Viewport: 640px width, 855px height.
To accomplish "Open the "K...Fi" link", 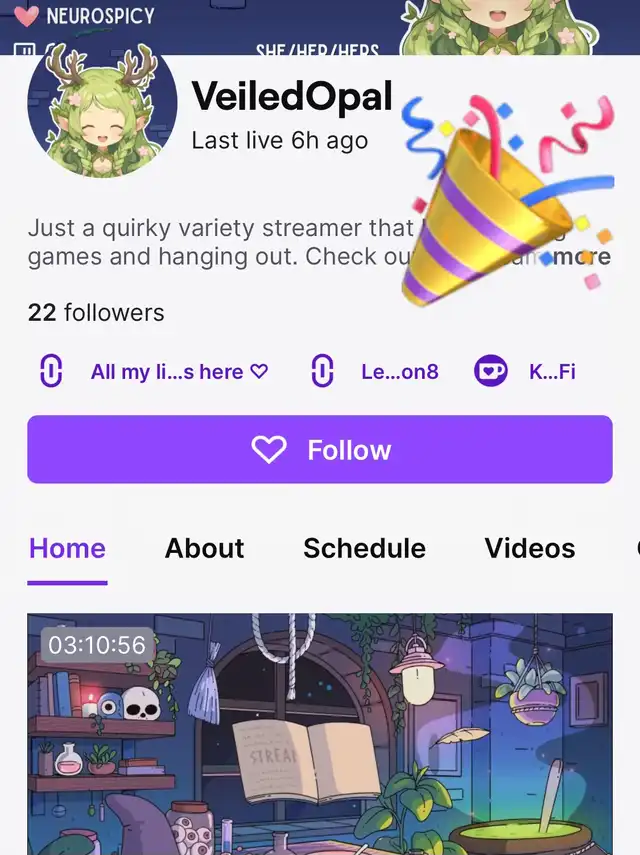I will (551, 372).
